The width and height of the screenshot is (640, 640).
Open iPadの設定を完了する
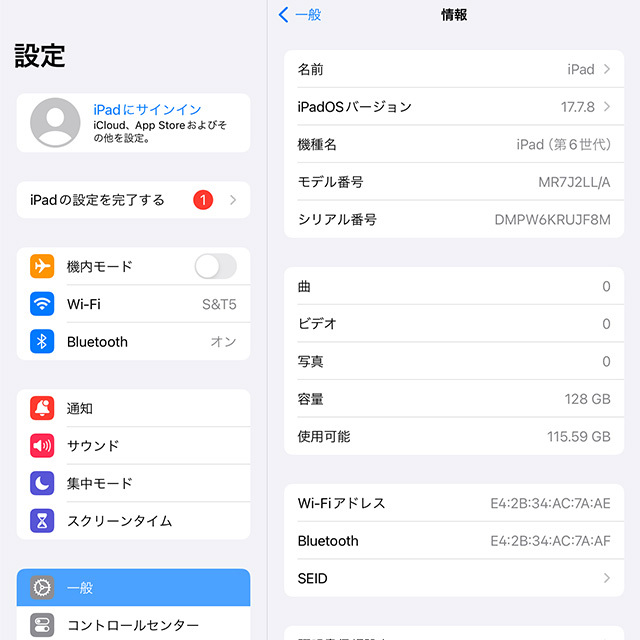point(133,200)
